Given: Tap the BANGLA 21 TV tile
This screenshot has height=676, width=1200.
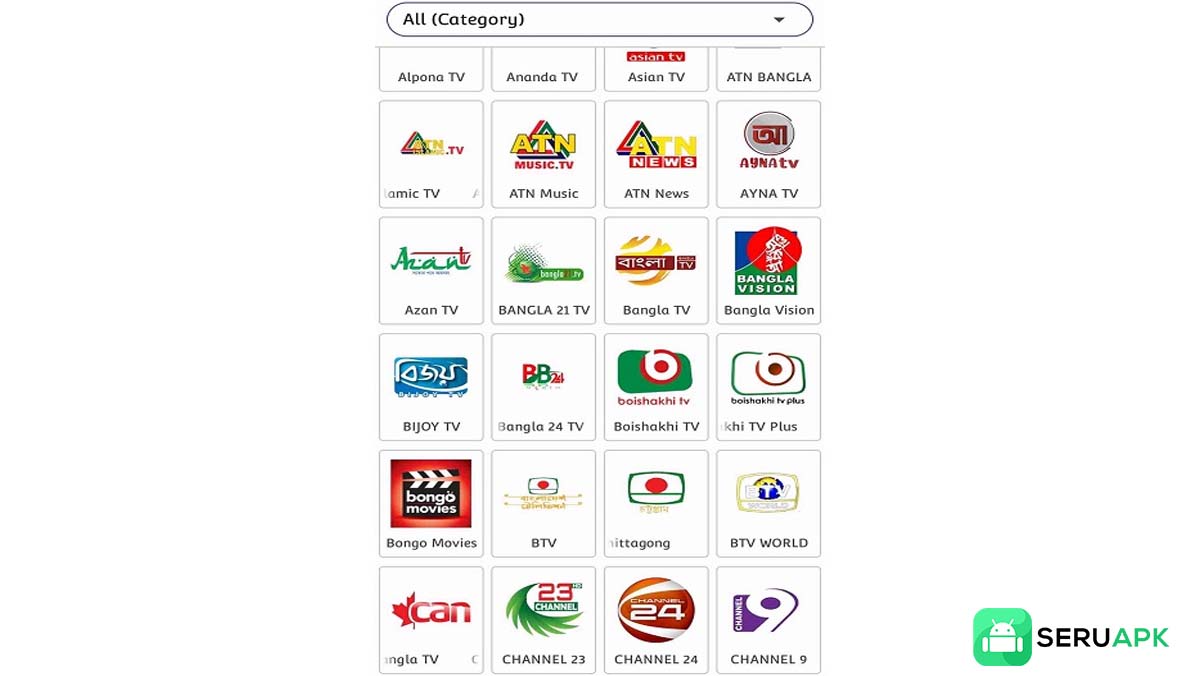Looking at the screenshot, I should 543,270.
